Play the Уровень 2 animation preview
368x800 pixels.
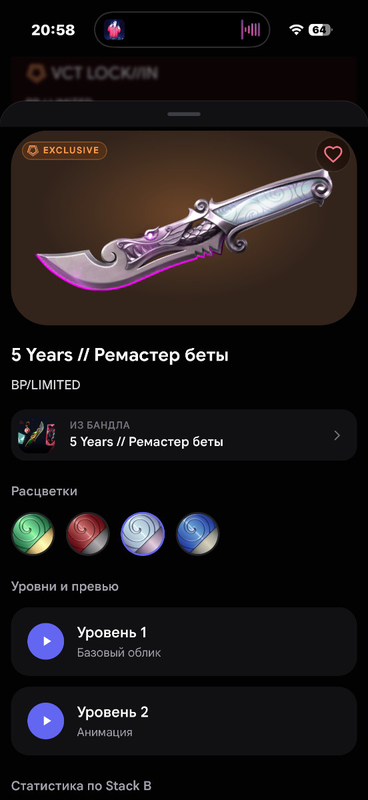click(x=45, y=721)
